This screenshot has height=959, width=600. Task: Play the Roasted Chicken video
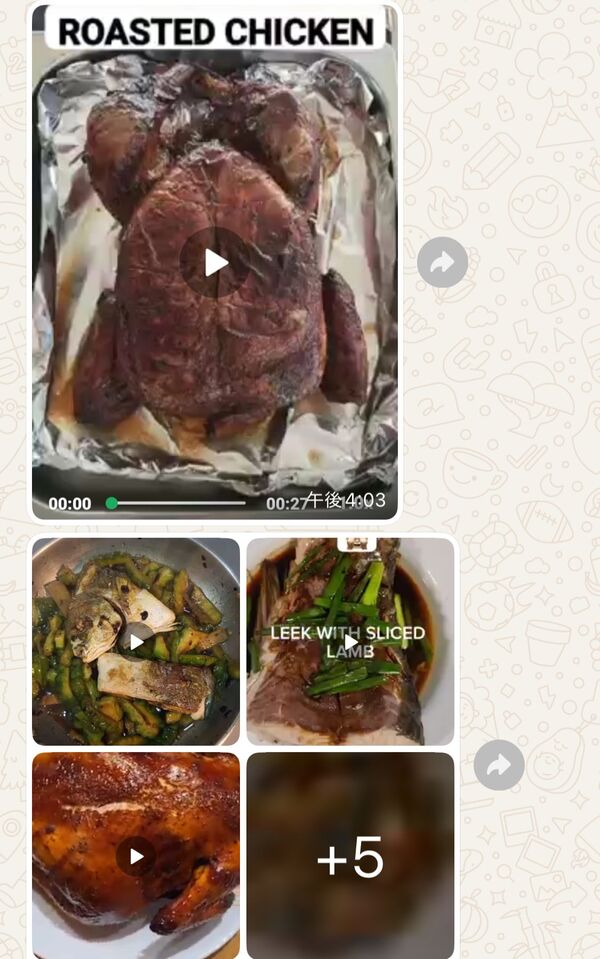(x=216, y=263)
